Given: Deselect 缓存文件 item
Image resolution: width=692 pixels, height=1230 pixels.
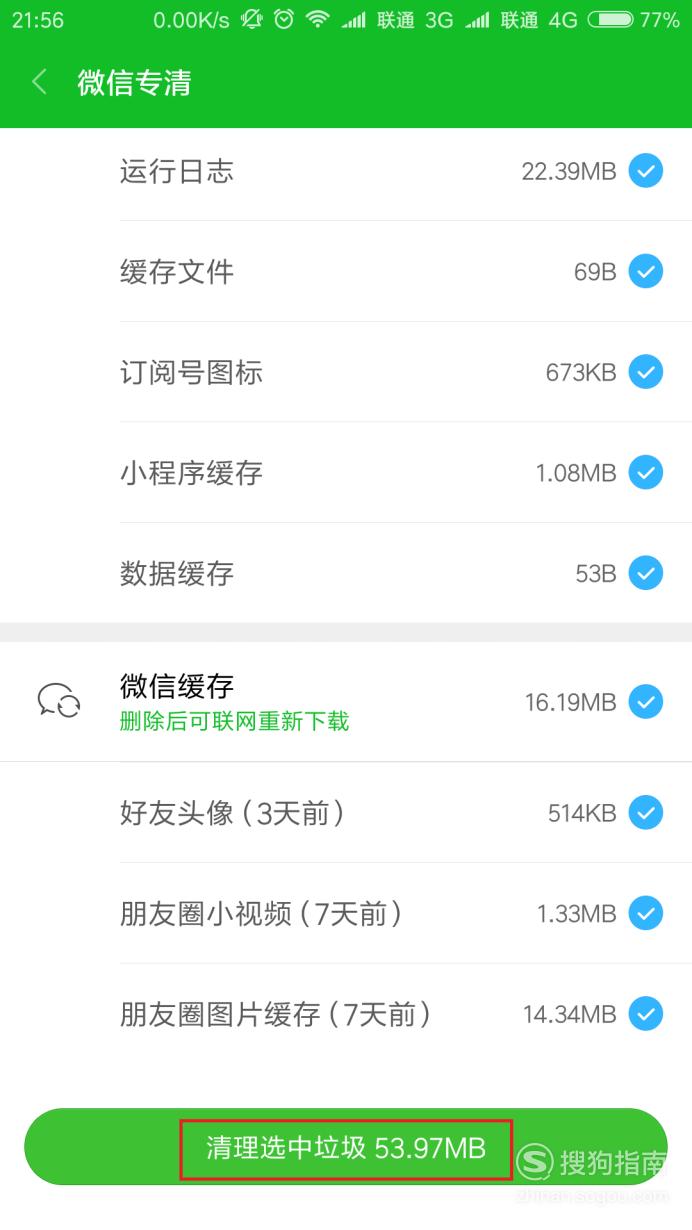Looking at the screenshot, I should pyautogui.click(x=646, y=271).
